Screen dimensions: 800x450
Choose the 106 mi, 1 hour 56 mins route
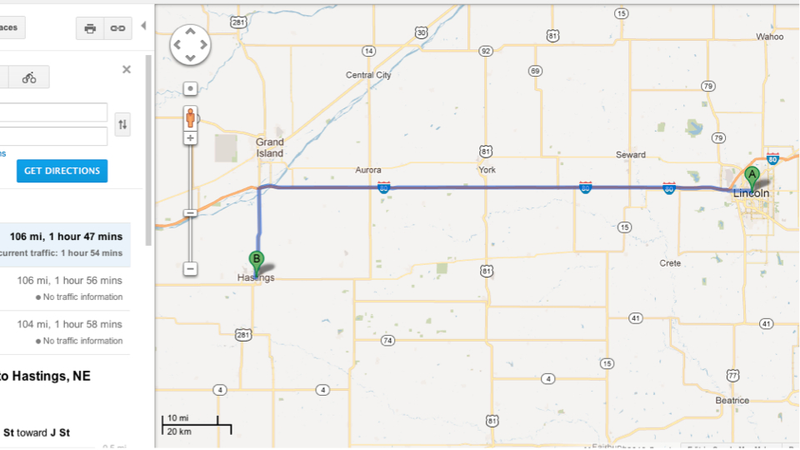click(70, 281)
